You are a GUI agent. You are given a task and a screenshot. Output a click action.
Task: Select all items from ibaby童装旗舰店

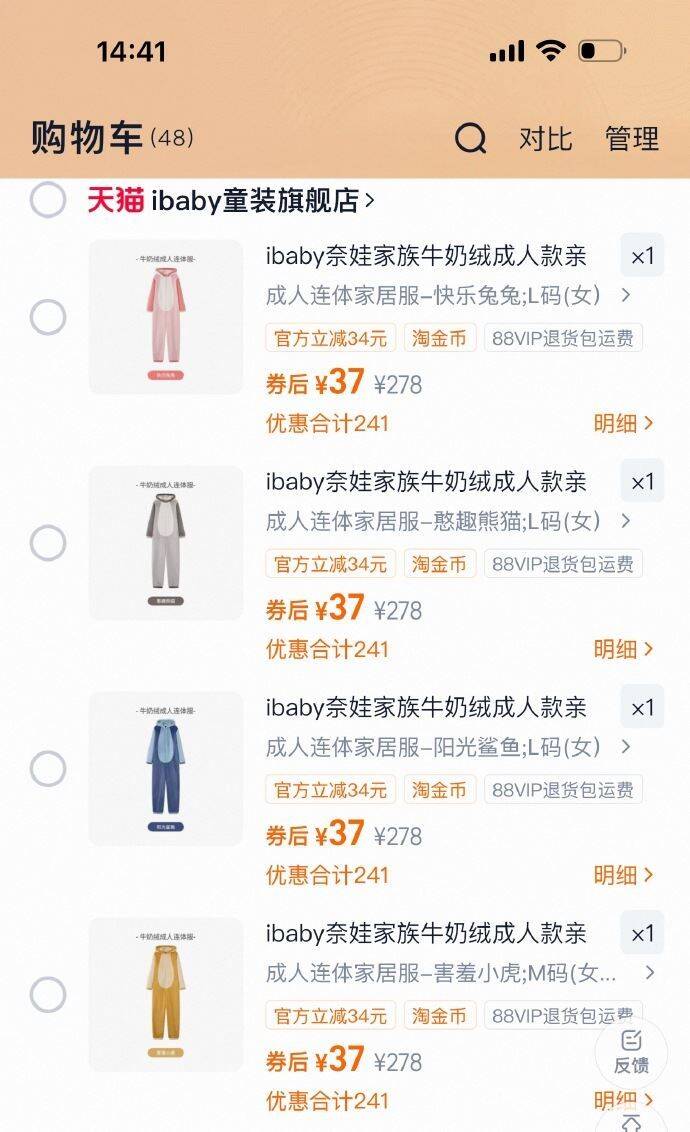click(48, 199)
